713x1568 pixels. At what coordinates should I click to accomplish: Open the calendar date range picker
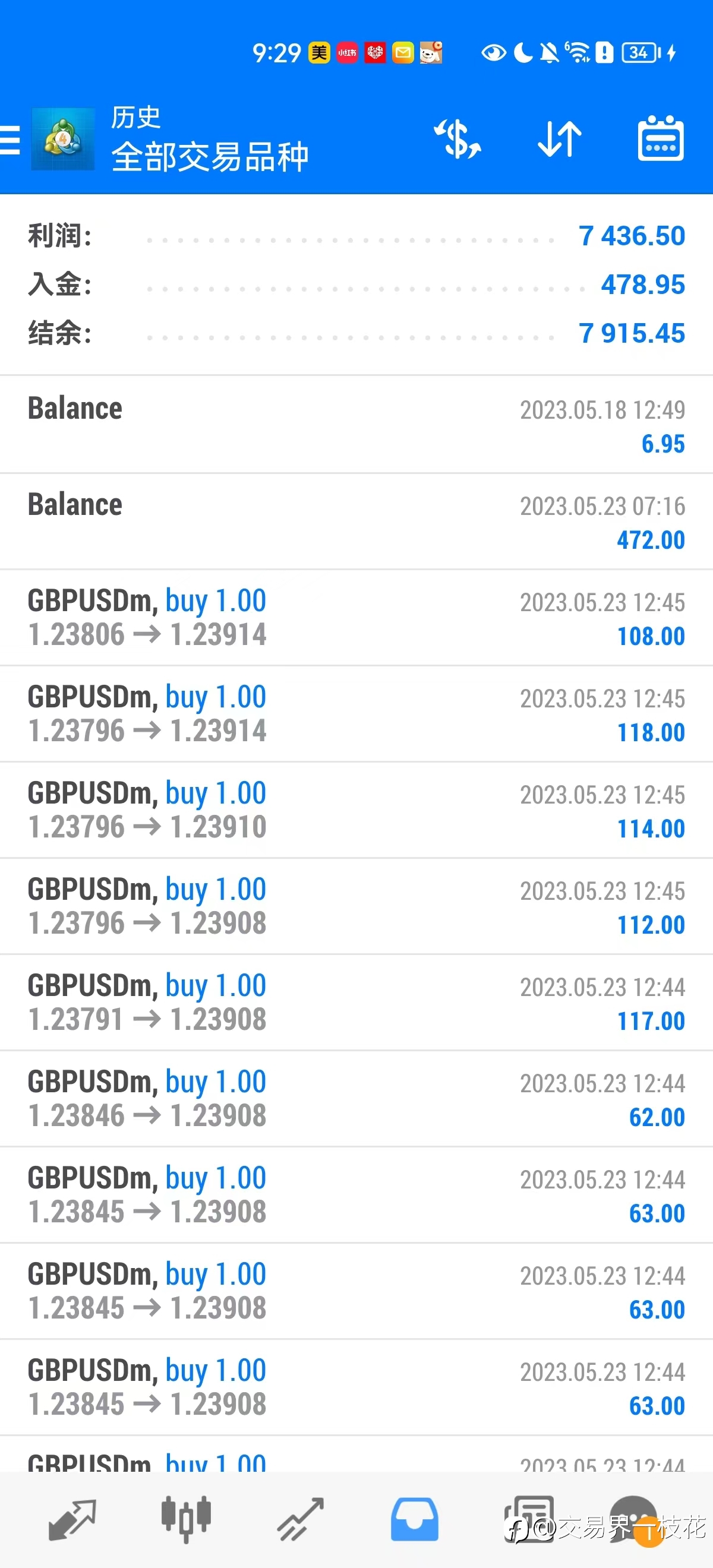pyautogui.click(x=661, y=139)
